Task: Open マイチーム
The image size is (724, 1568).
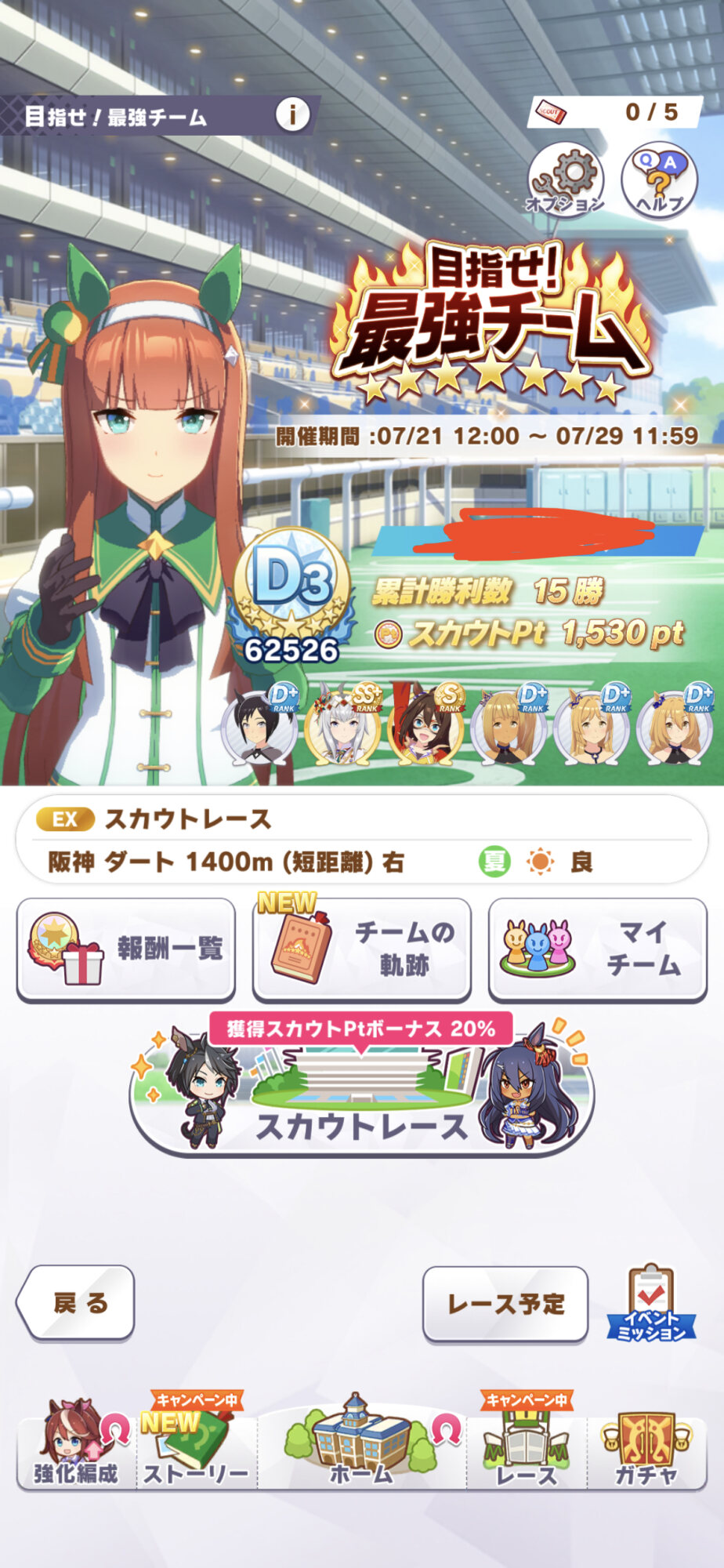Action: (x=597, y=949)
